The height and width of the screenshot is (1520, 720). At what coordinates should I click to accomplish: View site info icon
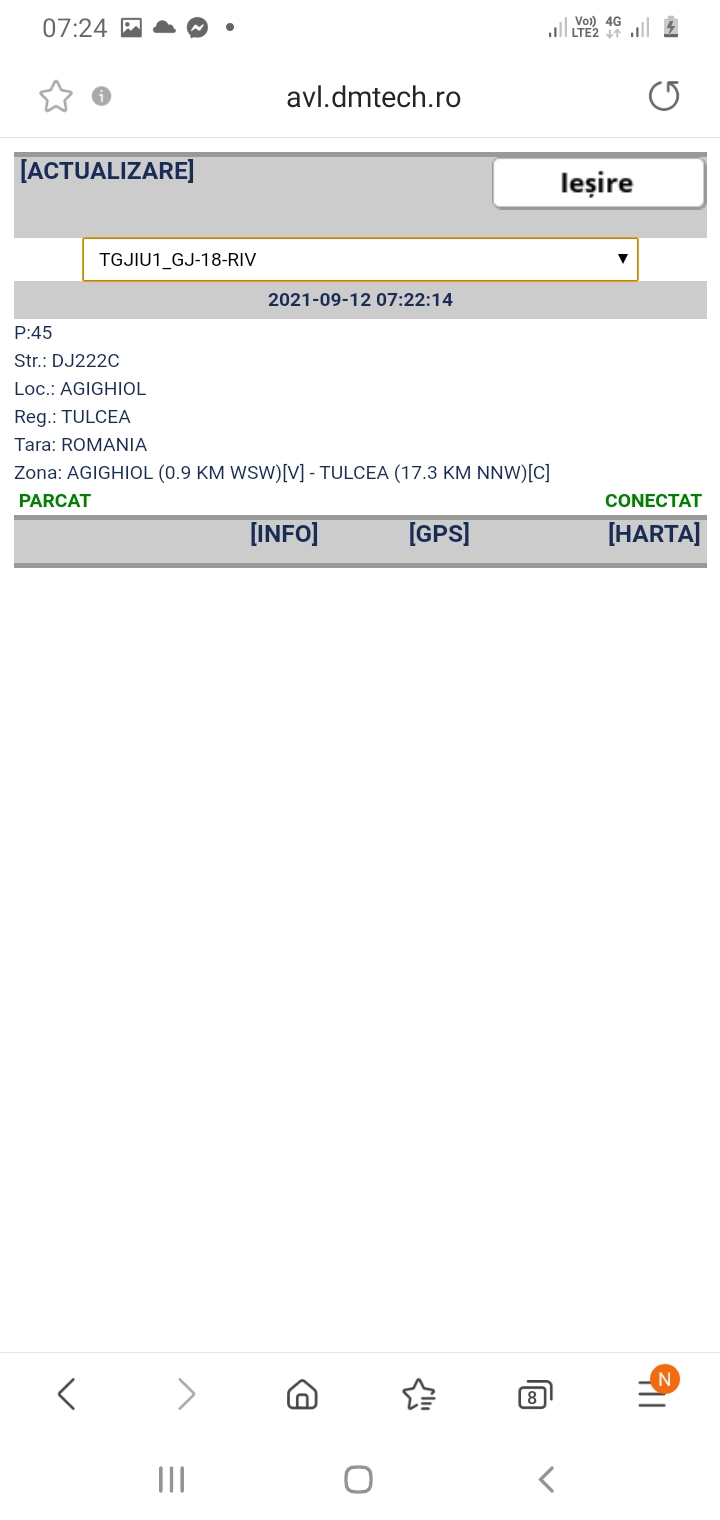pyautogui.click(x=101, y=96)
